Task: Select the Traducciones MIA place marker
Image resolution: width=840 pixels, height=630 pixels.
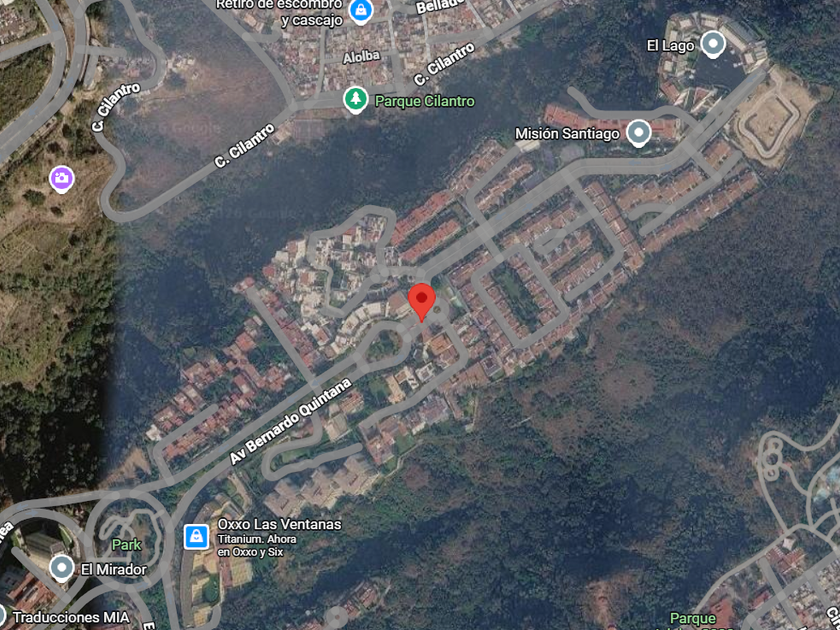Action: point(2,616)
